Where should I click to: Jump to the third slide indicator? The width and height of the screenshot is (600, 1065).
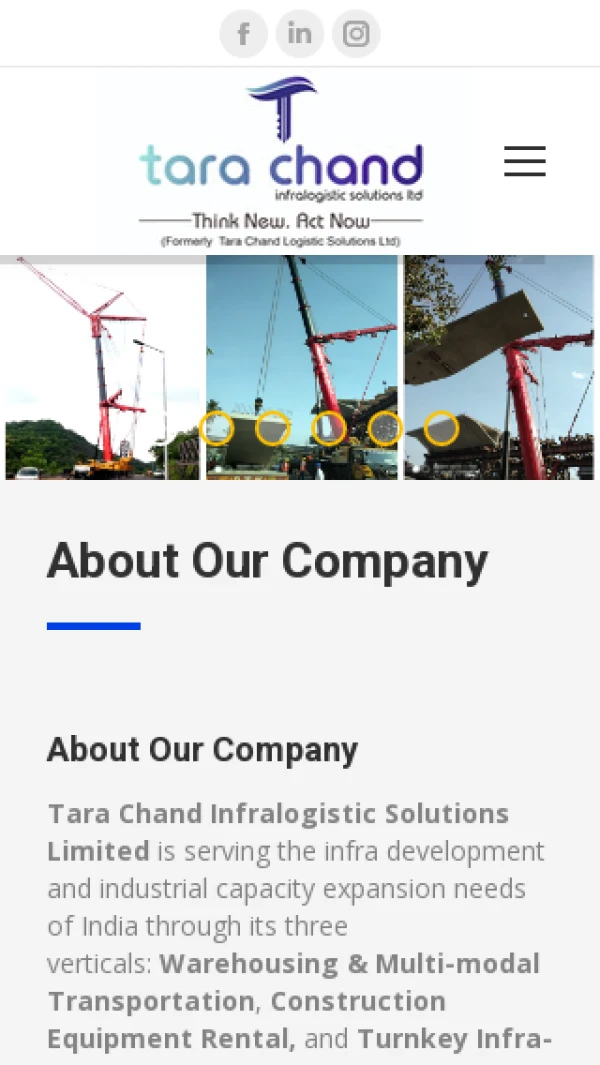[x=329, y=429]
